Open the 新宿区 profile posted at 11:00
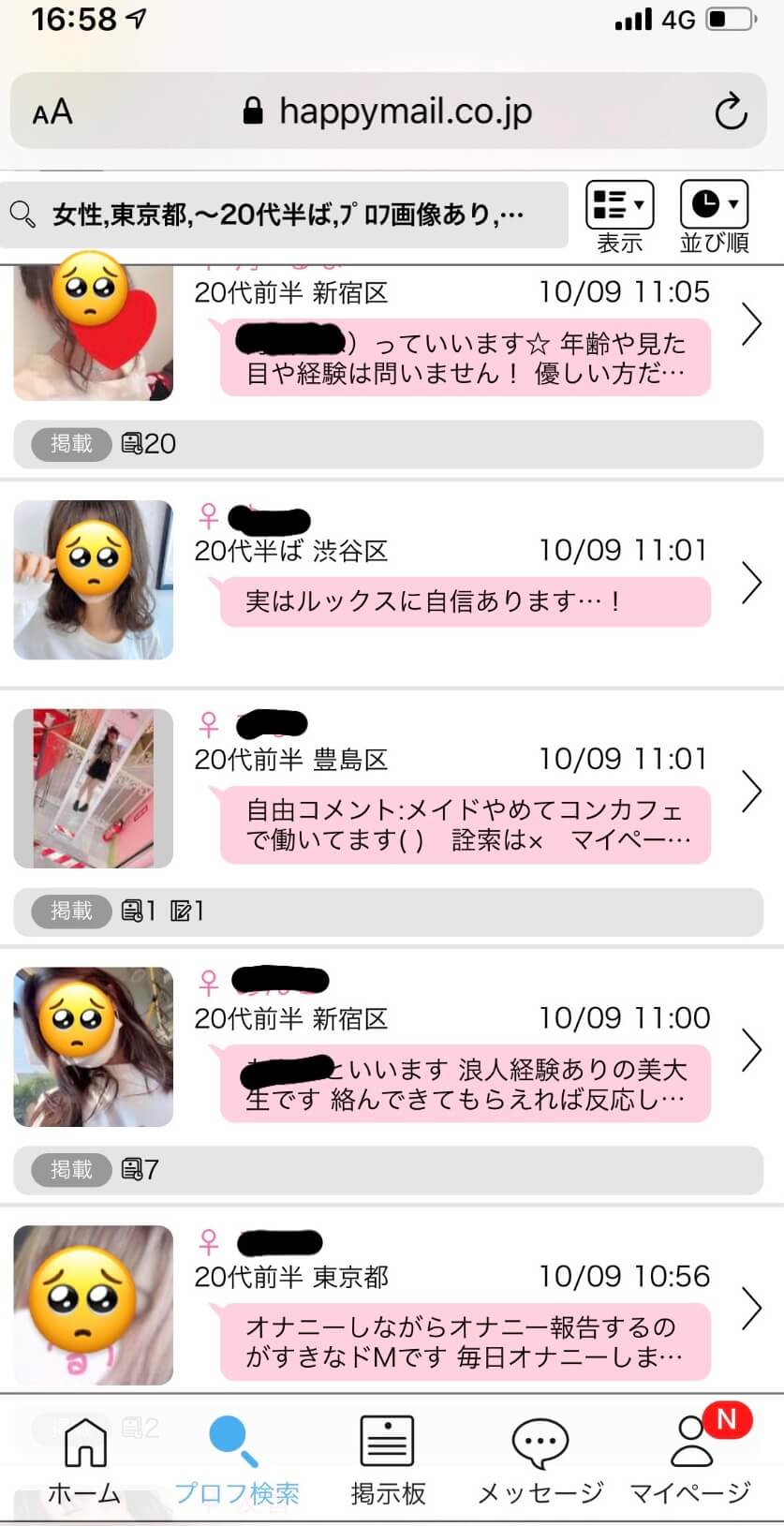Viewport: 784px width, 1526px height. click(x=450, y=1049)
